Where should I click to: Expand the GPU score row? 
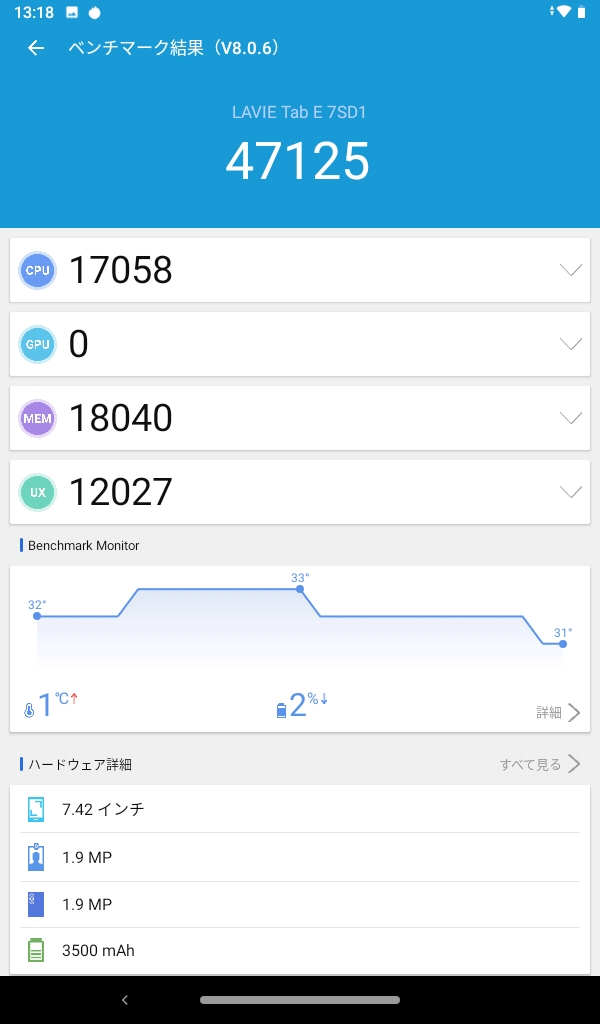(571, 344)
